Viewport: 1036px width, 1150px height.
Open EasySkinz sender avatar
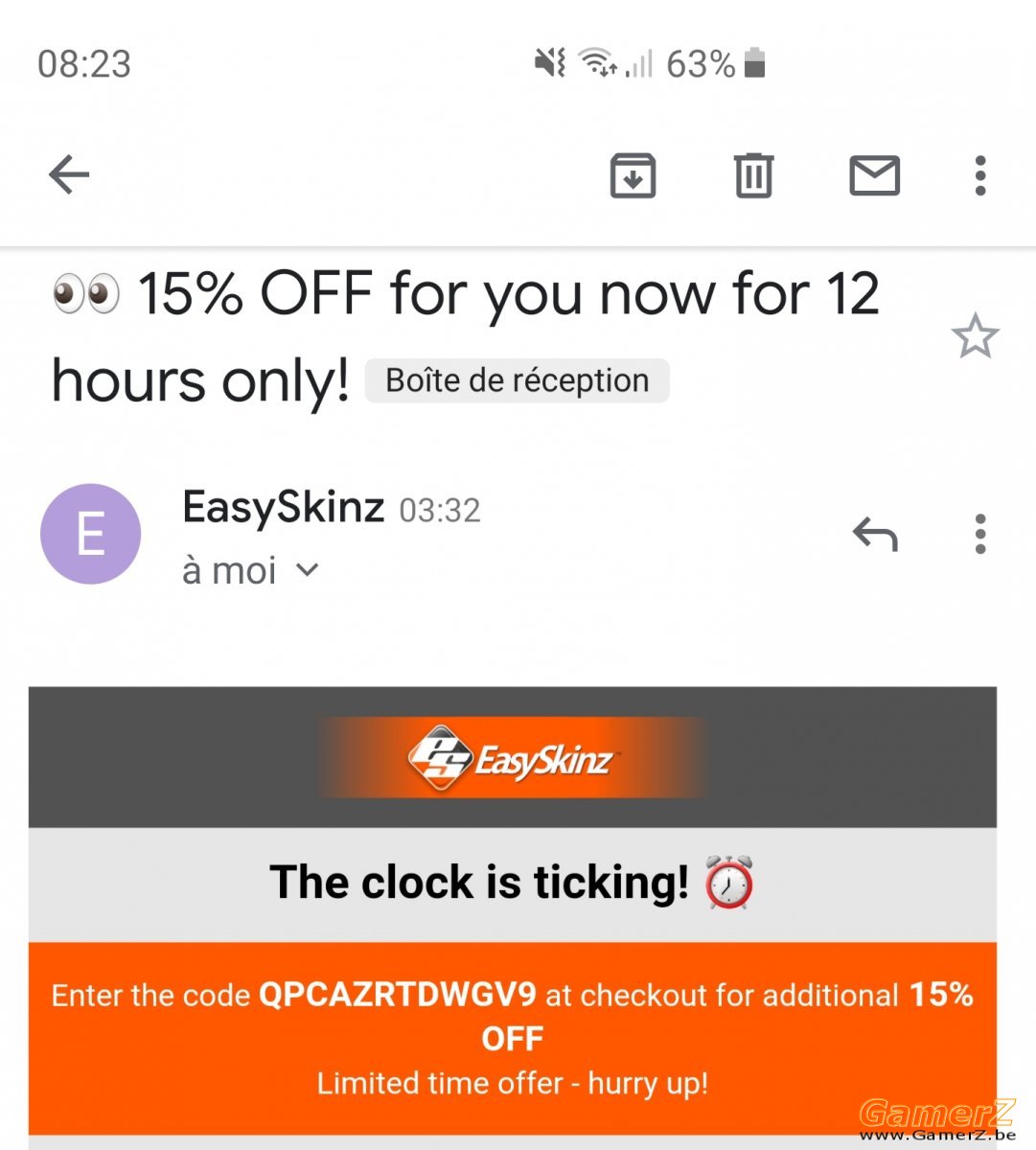tap(90, 534)
